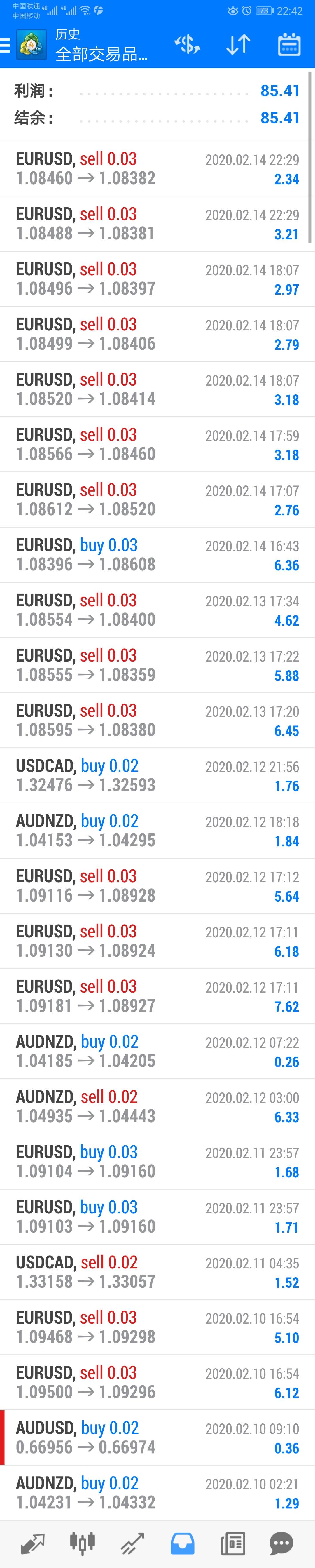
Task: View the AUDNZD buy trade with profit 0.26
Action: [x=157, y=1051]
